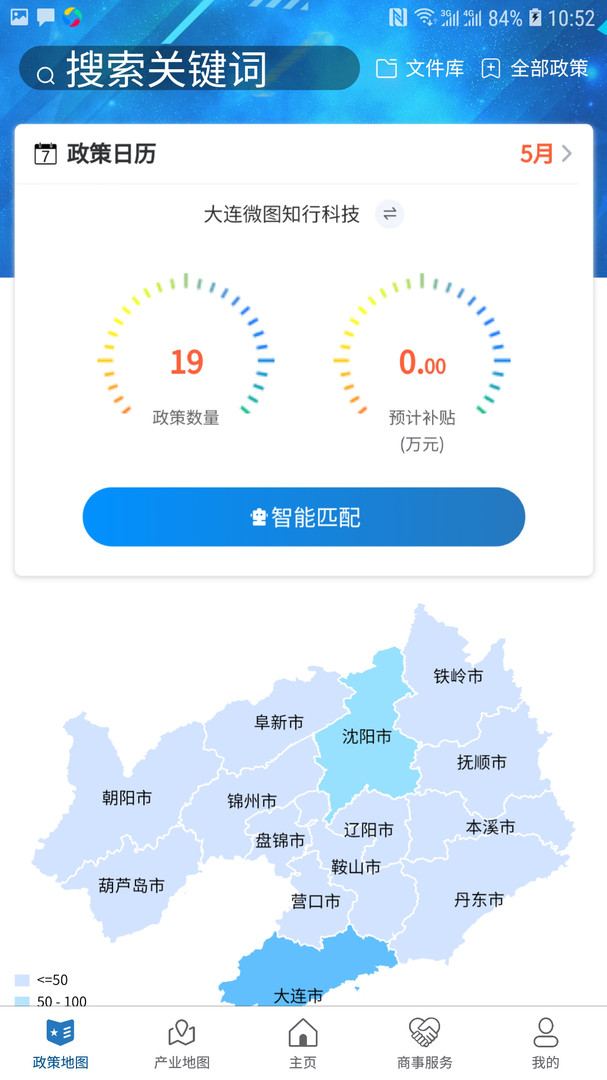This screenshot has height=1080, width=607.
Task: Switch to the 产业地图 tab
Action: 182,1043
